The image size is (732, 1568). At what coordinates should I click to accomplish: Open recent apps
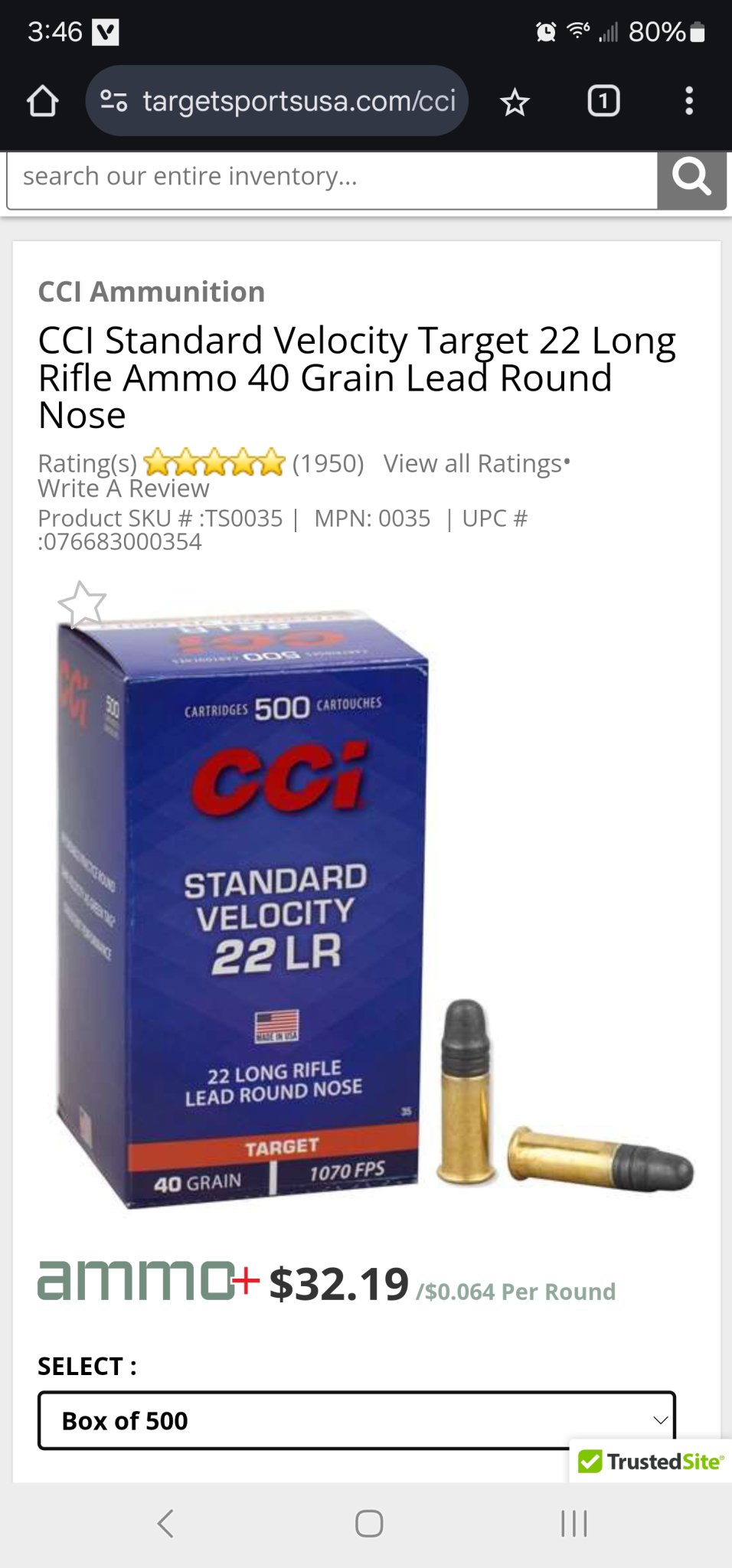(574, 1524)
